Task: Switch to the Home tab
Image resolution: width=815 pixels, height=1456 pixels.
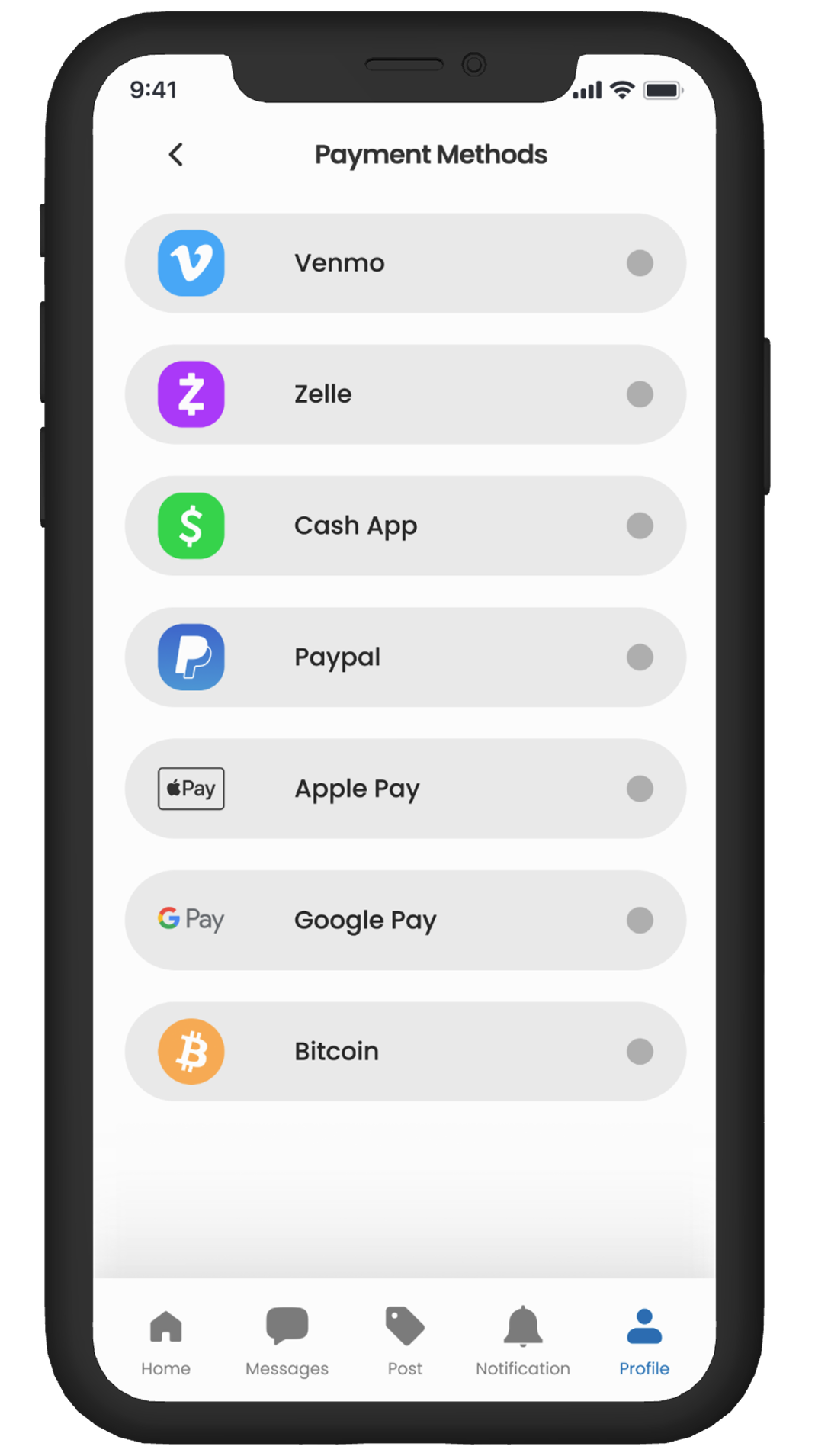Action: click(x=165, y=1342)
